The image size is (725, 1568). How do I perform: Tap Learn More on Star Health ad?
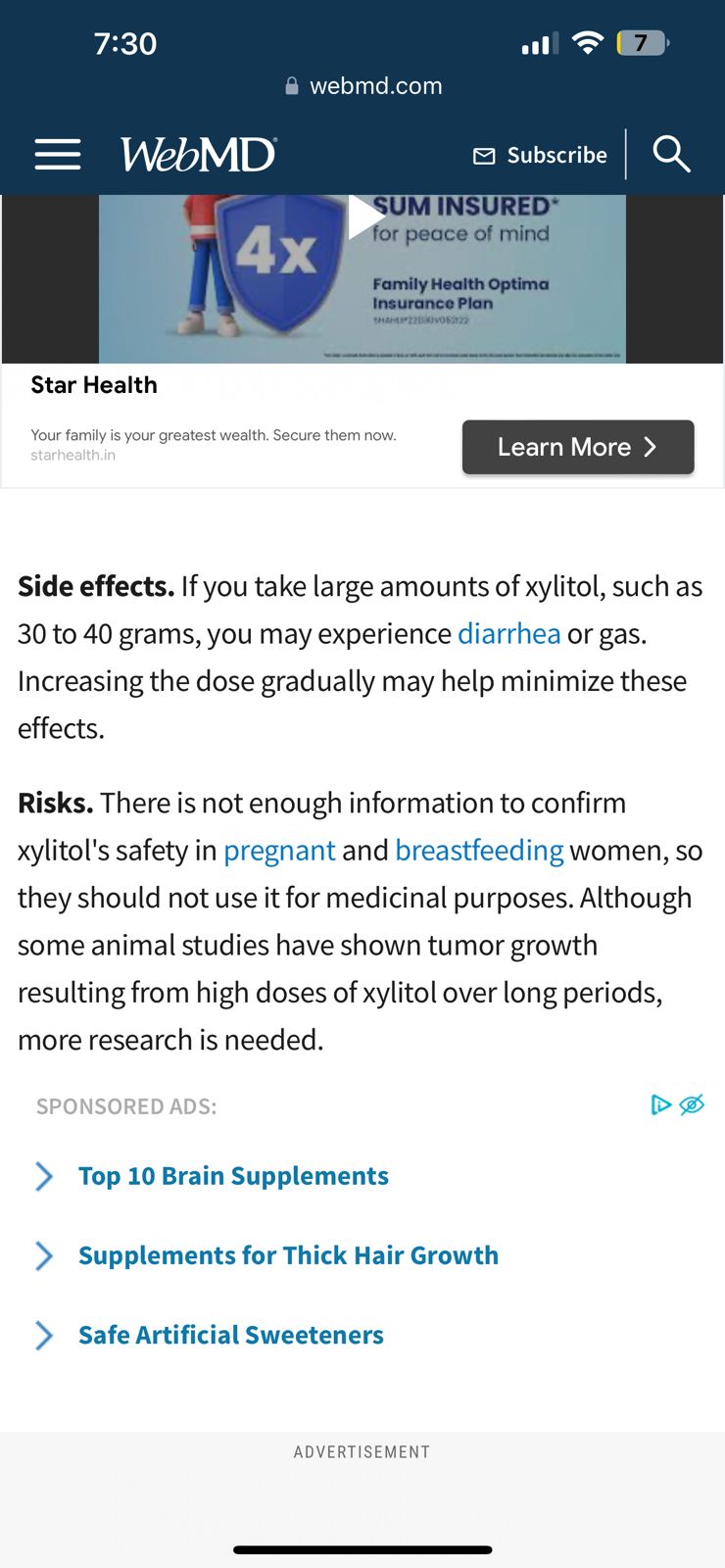(578, 447)
